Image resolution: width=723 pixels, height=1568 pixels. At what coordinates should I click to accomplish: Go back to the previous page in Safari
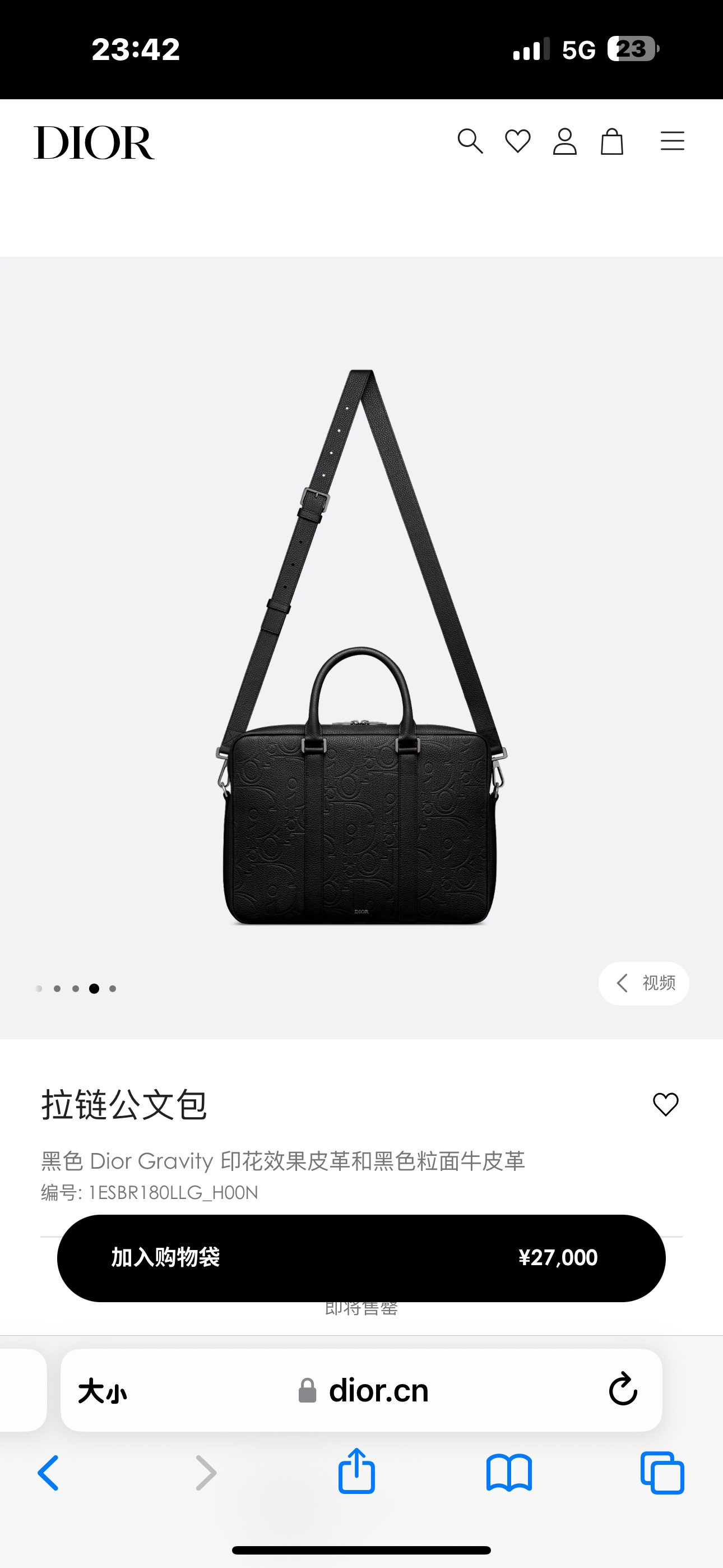coord(49,1473)
